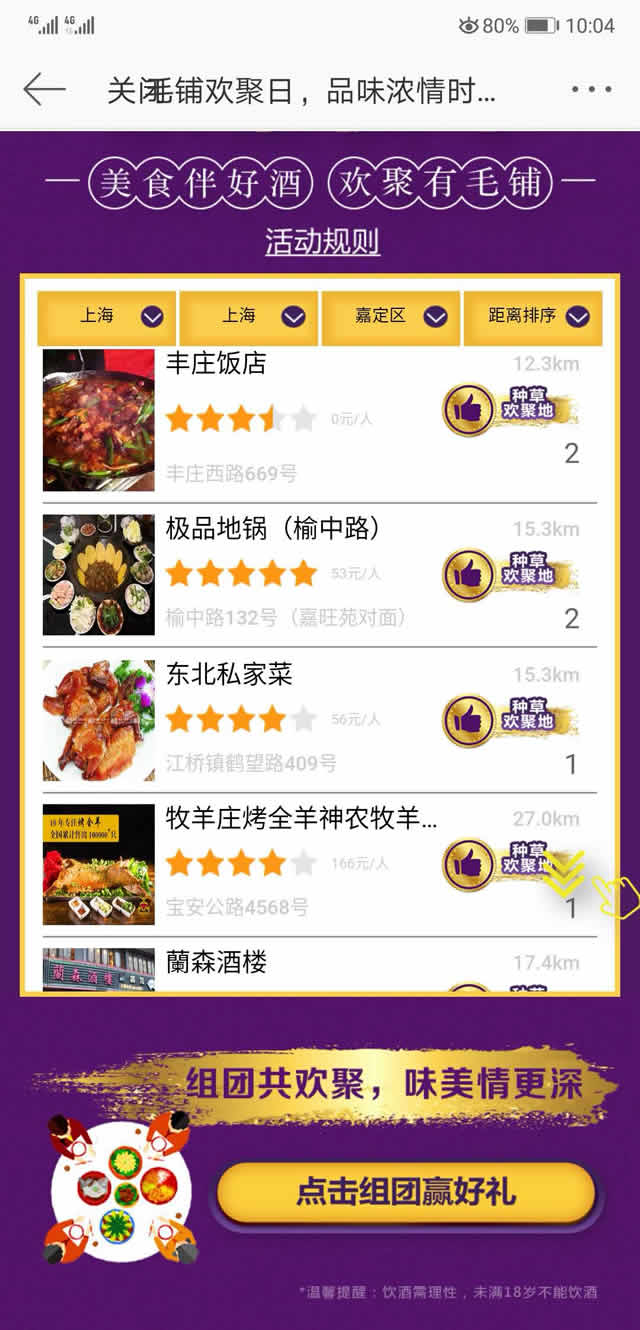This screenshot has width=640, height=1330.
Task: Open the 丰庄饭店 restaurant listing
Action: click(216, 364)
